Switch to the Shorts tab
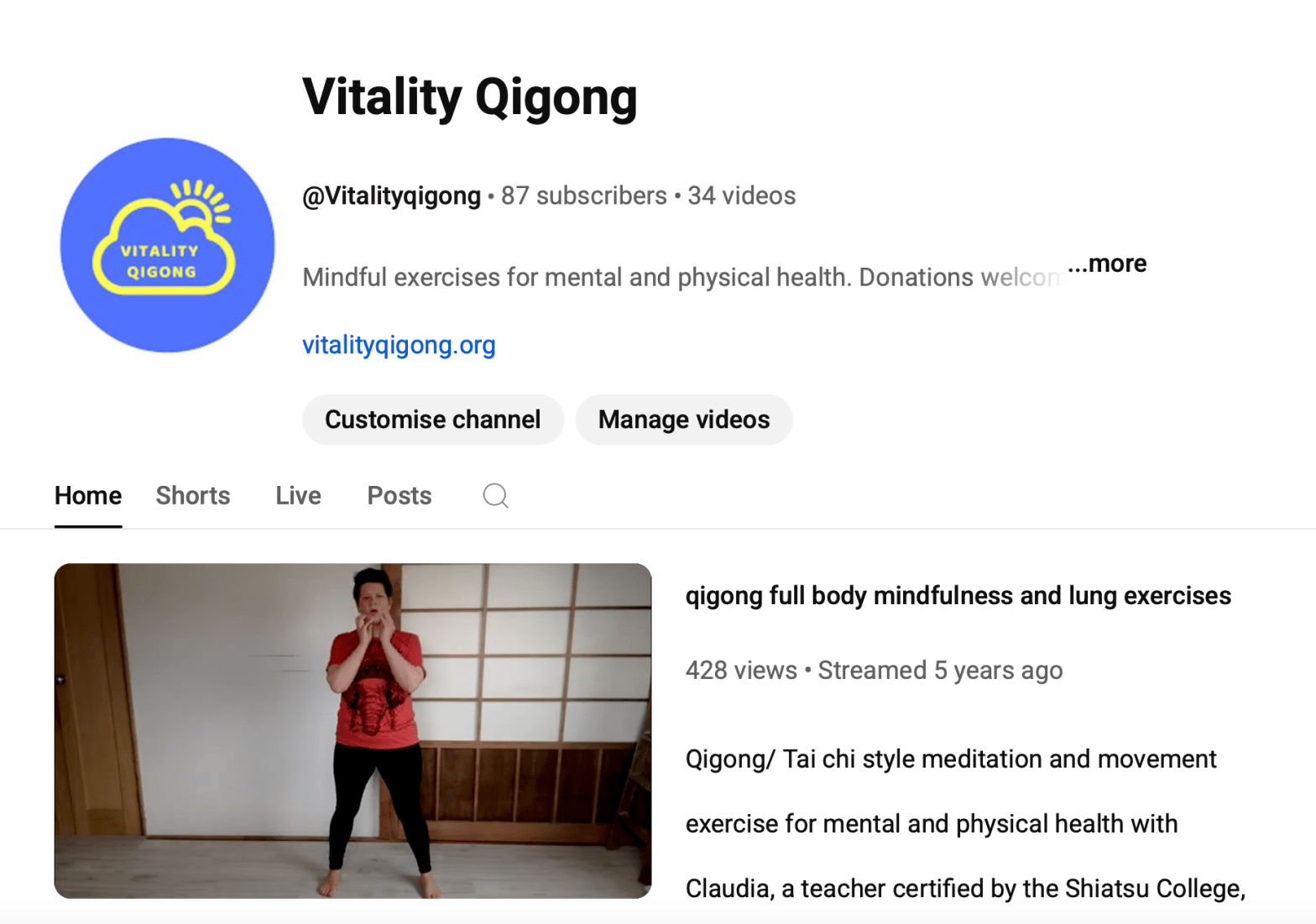 pos(193,496)
